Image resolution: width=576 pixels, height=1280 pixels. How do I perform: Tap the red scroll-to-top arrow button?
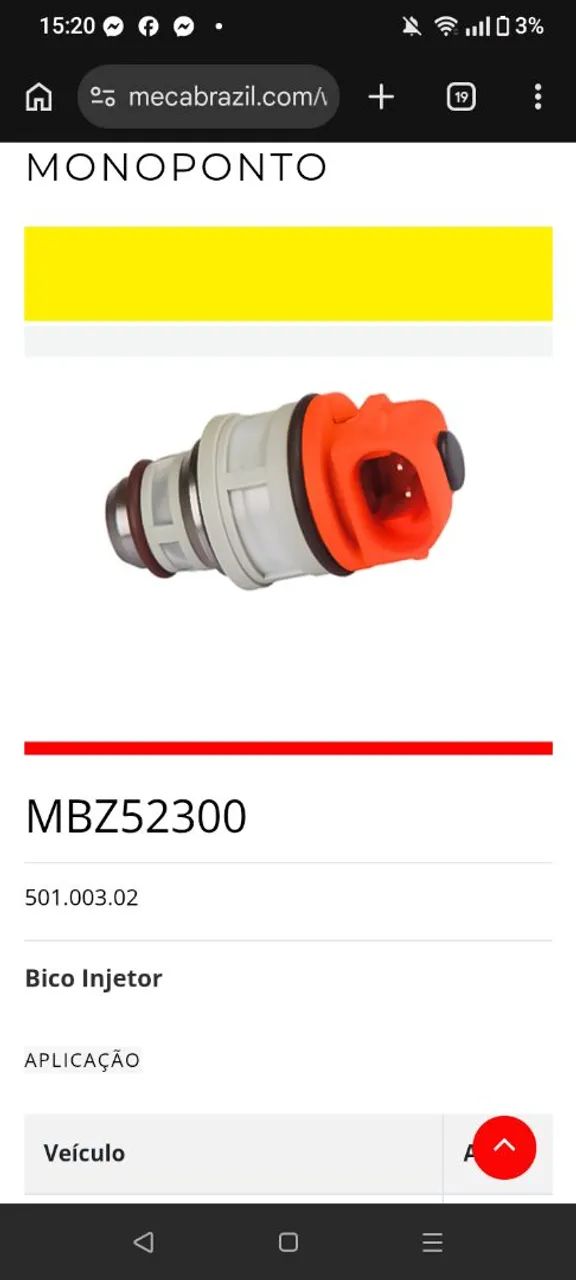coord(505,1147)
